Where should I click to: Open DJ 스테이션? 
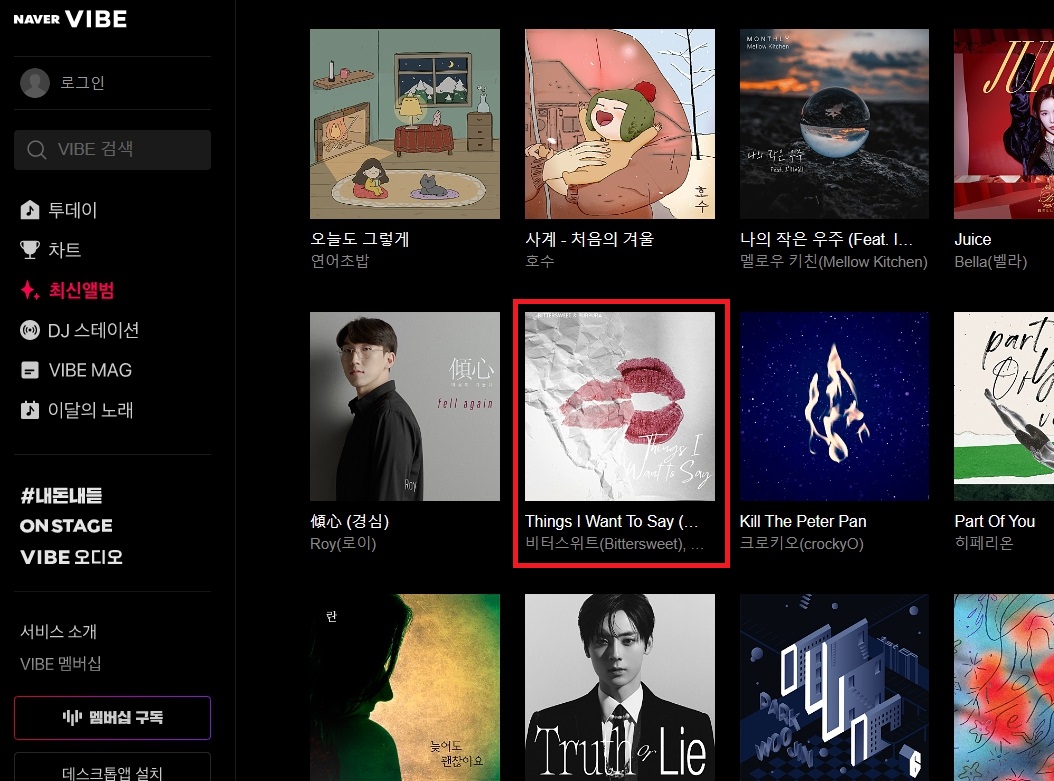point(93,331)
